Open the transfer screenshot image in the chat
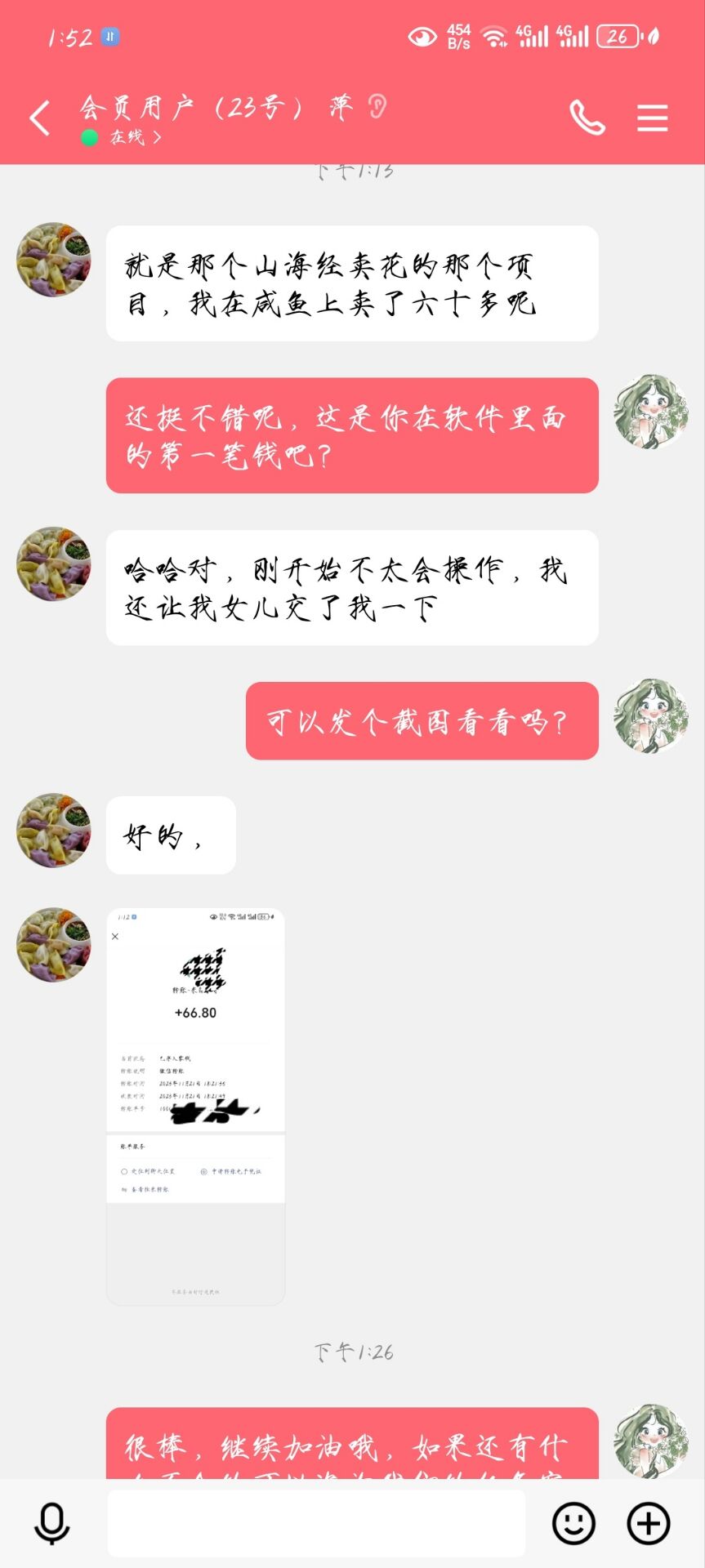 [x=196, y=1106]
